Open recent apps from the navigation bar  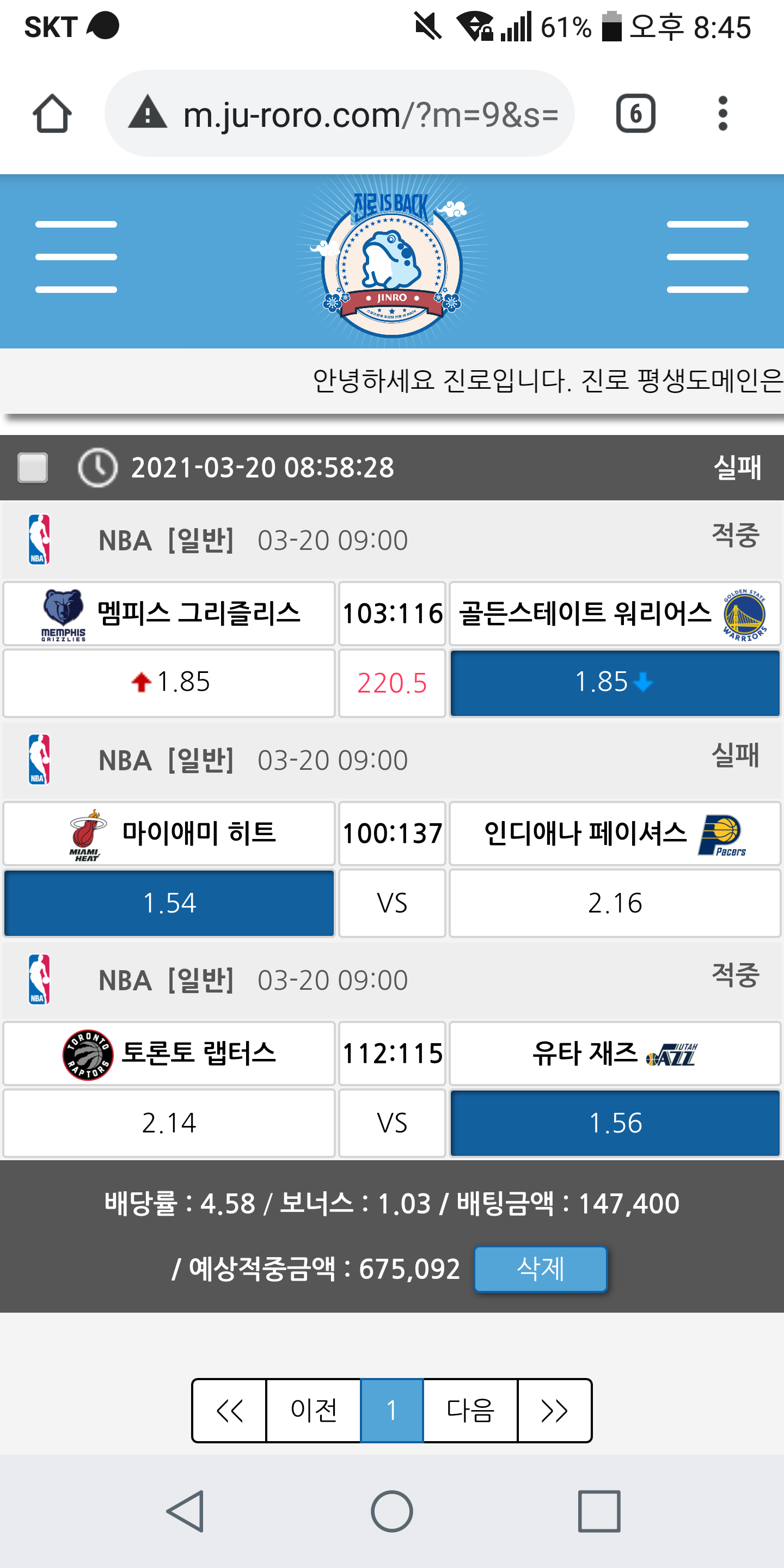point(599,1511)
